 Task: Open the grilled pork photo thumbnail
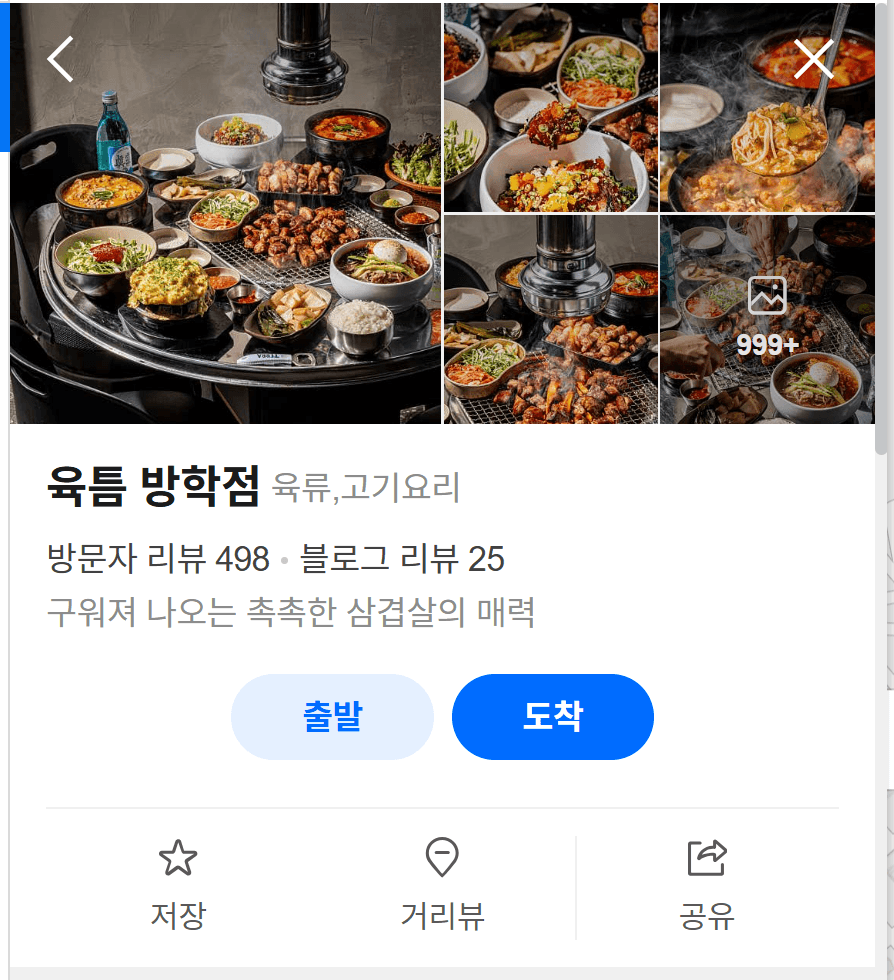[551, 320]
